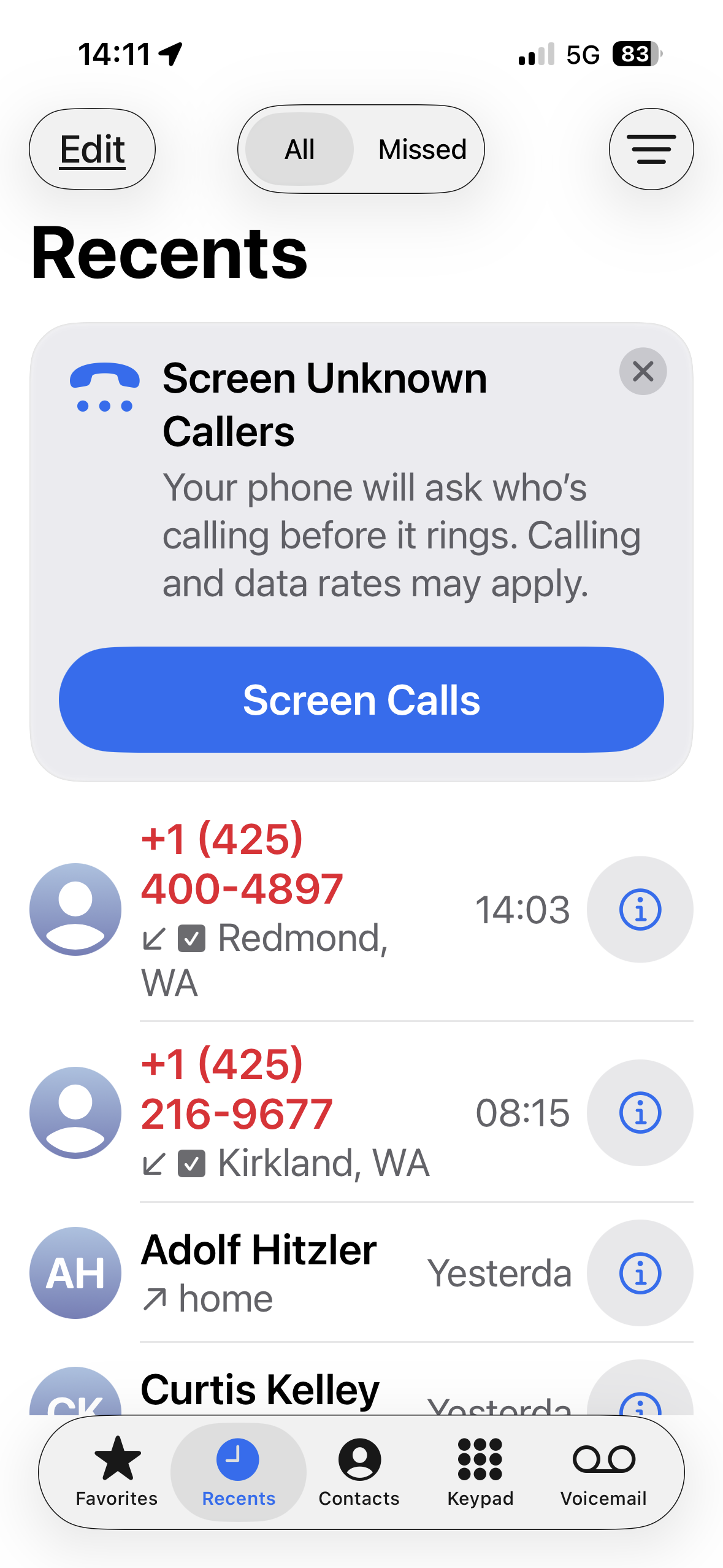
Task: Dismiss the Screen Unknown Callers banner
Action: [x=643, y=371]
